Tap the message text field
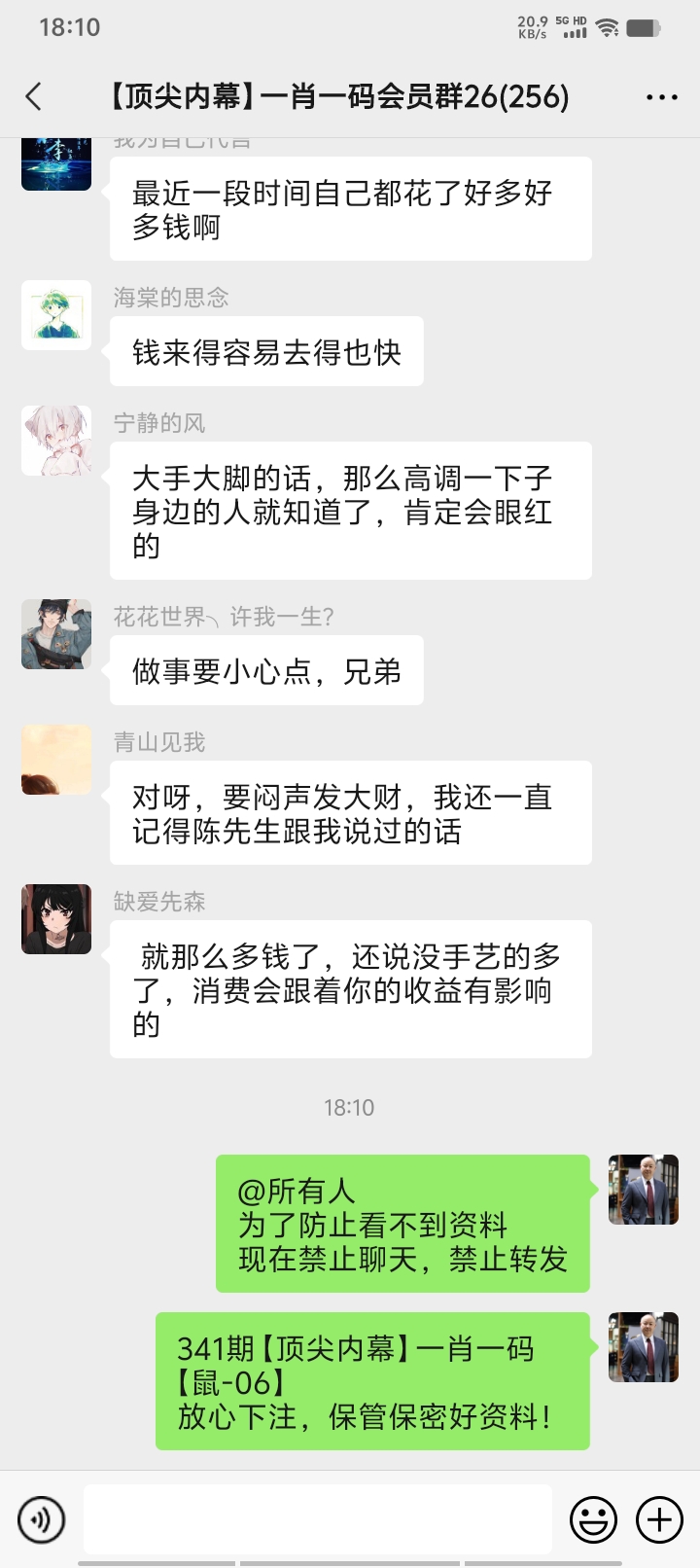This screenshot has height=1568, width=700. pyautogui.click(x=317, y=1518)
